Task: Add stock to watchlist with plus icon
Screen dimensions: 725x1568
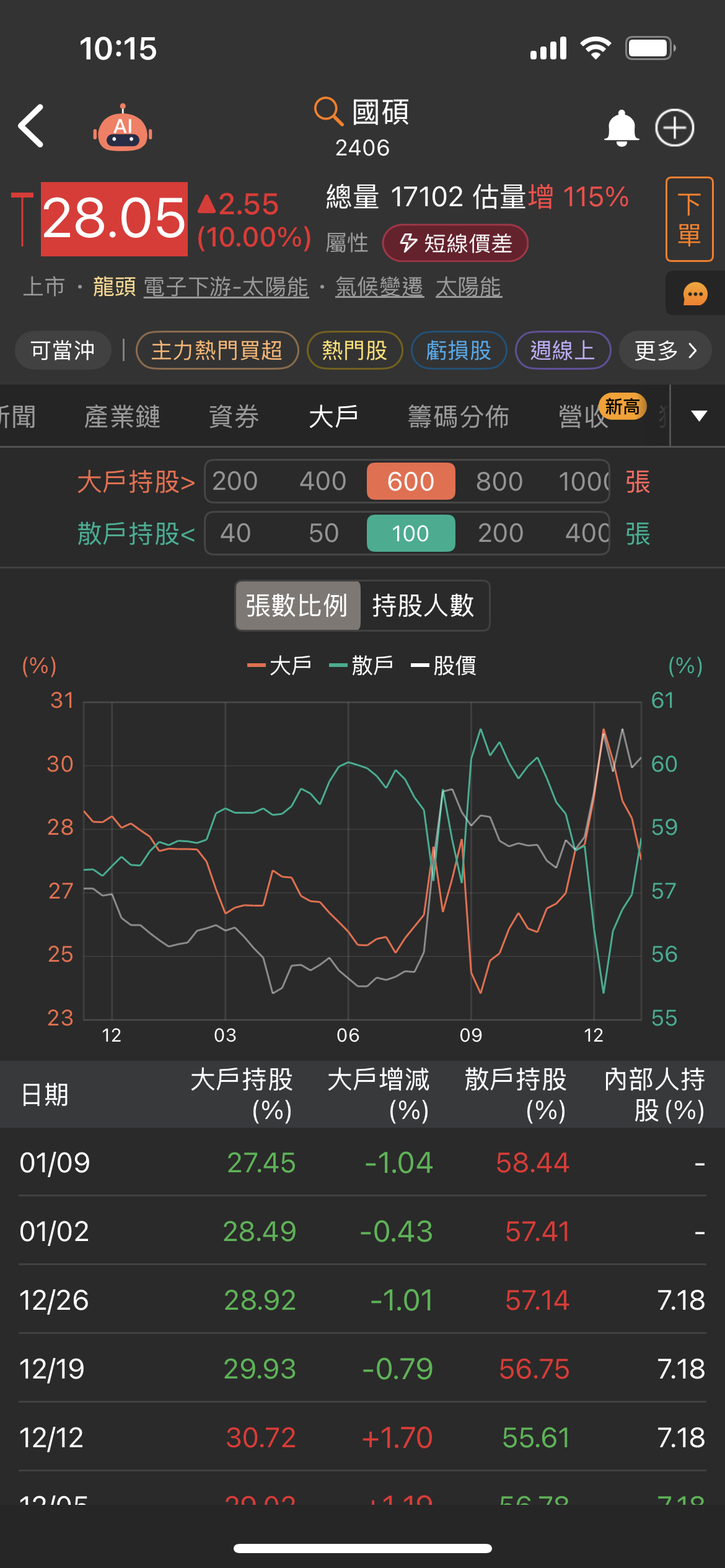Action: click(674, 128)
